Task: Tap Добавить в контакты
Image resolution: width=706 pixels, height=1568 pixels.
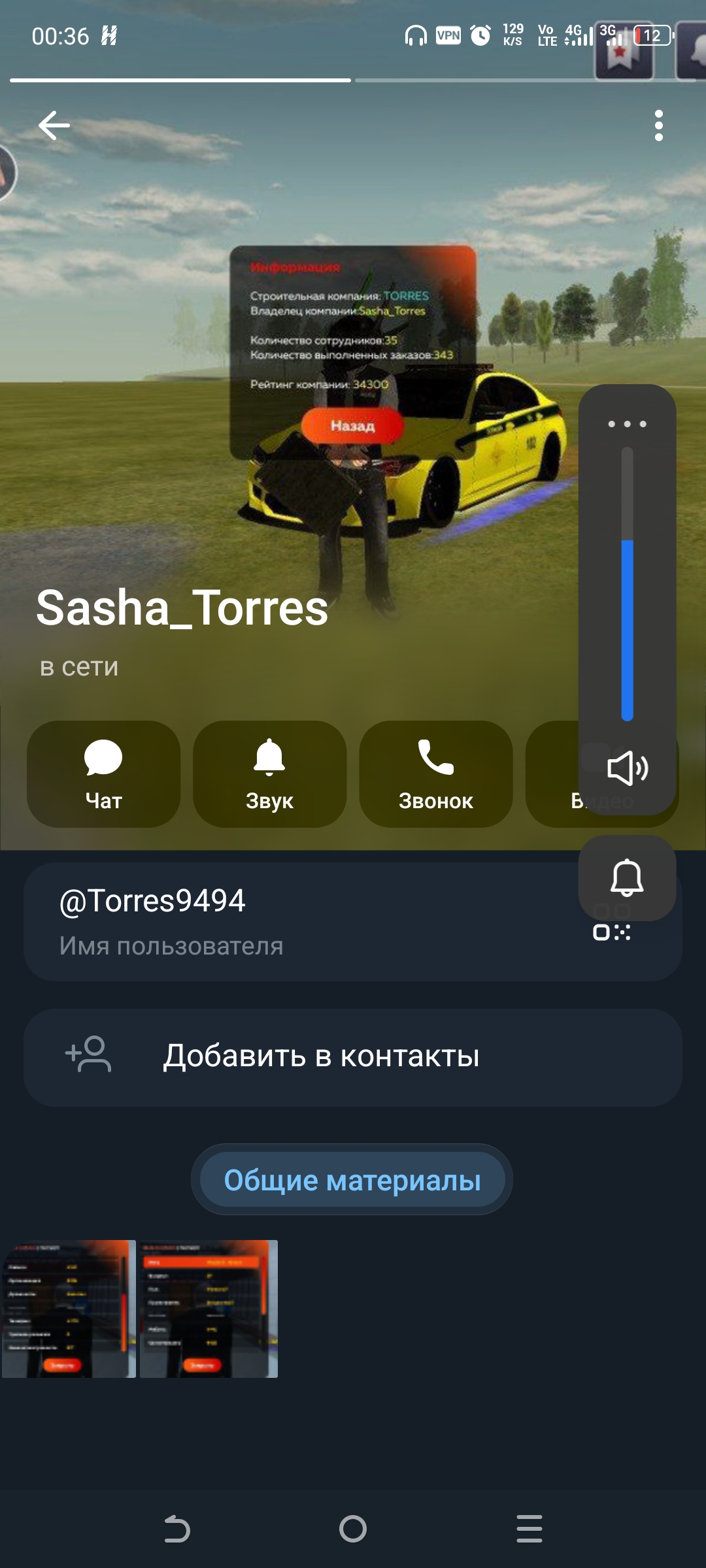Action: tap(353, 1057)
